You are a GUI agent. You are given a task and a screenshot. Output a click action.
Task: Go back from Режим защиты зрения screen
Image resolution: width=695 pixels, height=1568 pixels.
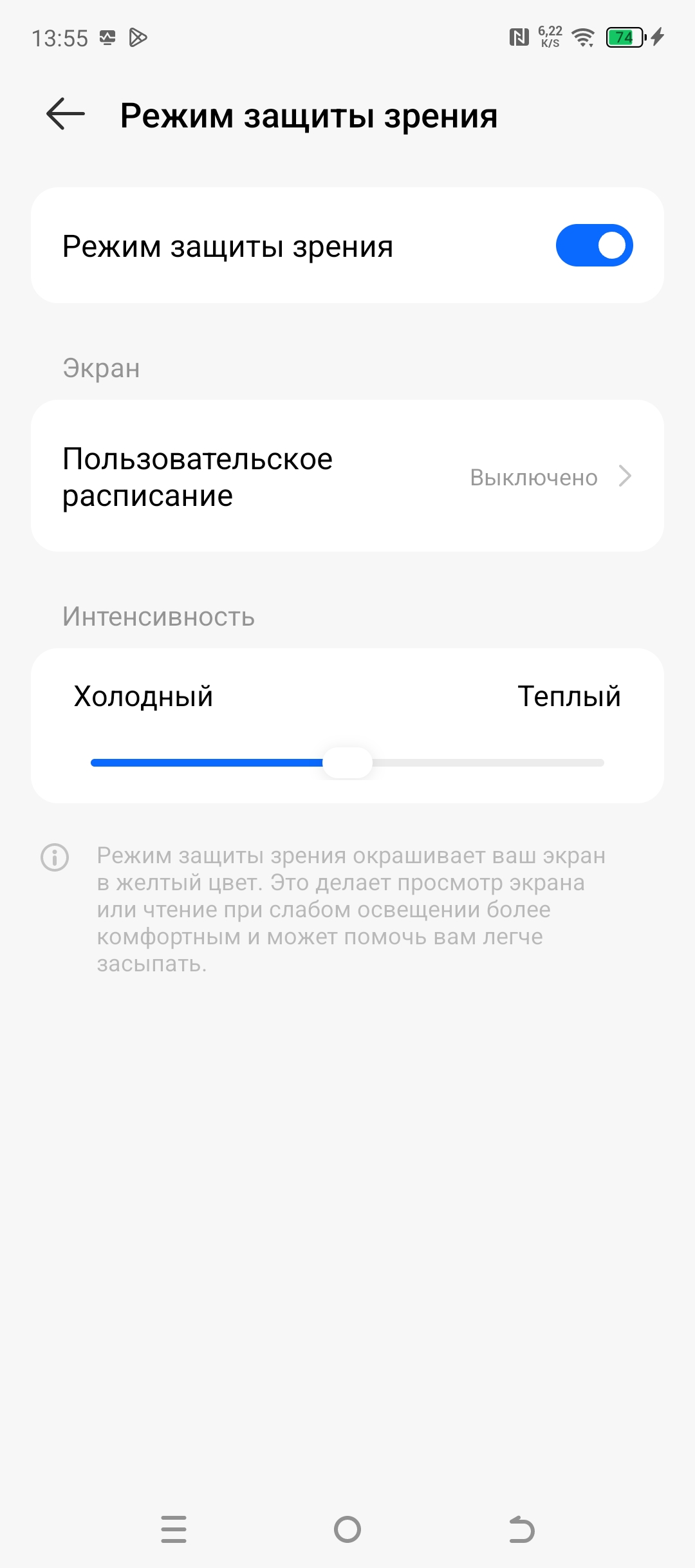pos(66,114)
